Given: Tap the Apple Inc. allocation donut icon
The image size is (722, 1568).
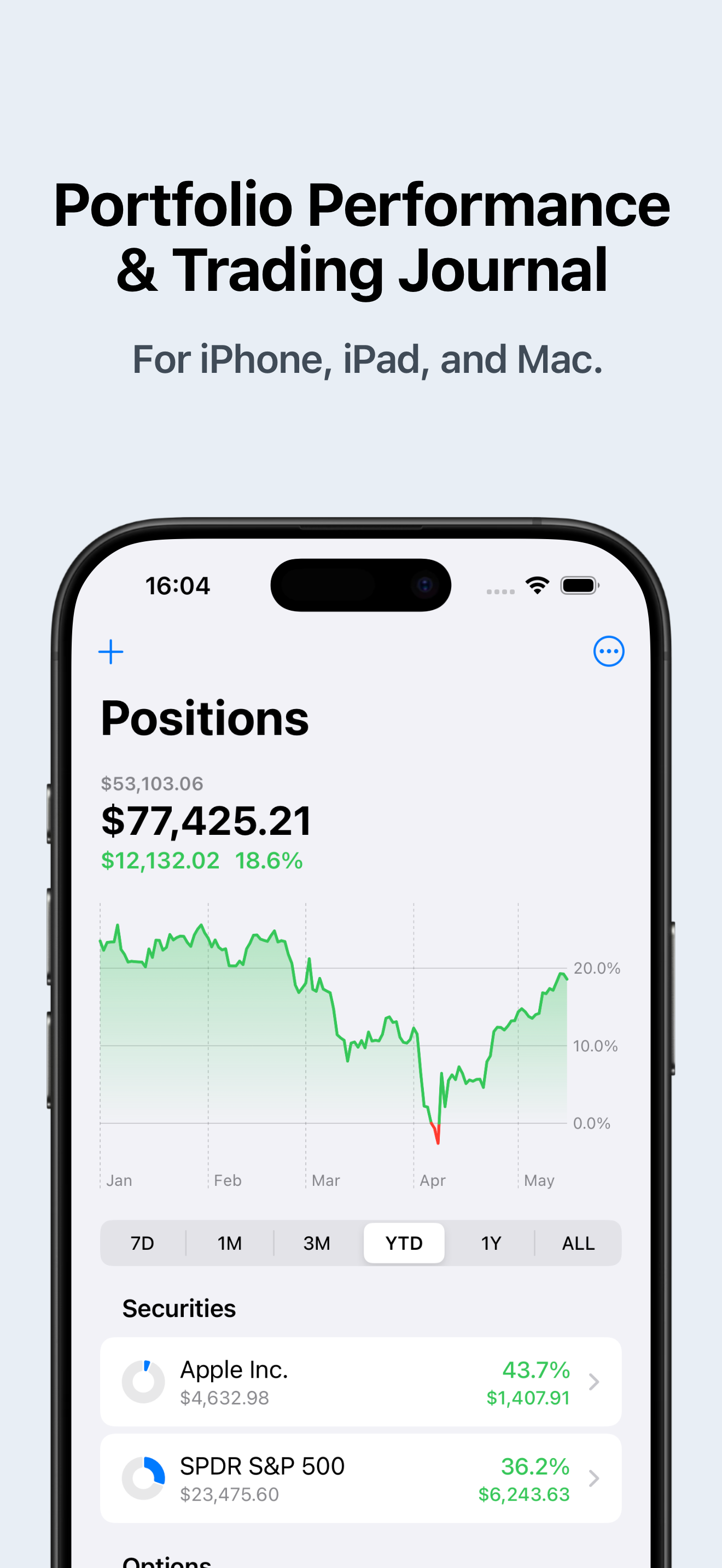Looking at the screenshot, I should 144,1382.
